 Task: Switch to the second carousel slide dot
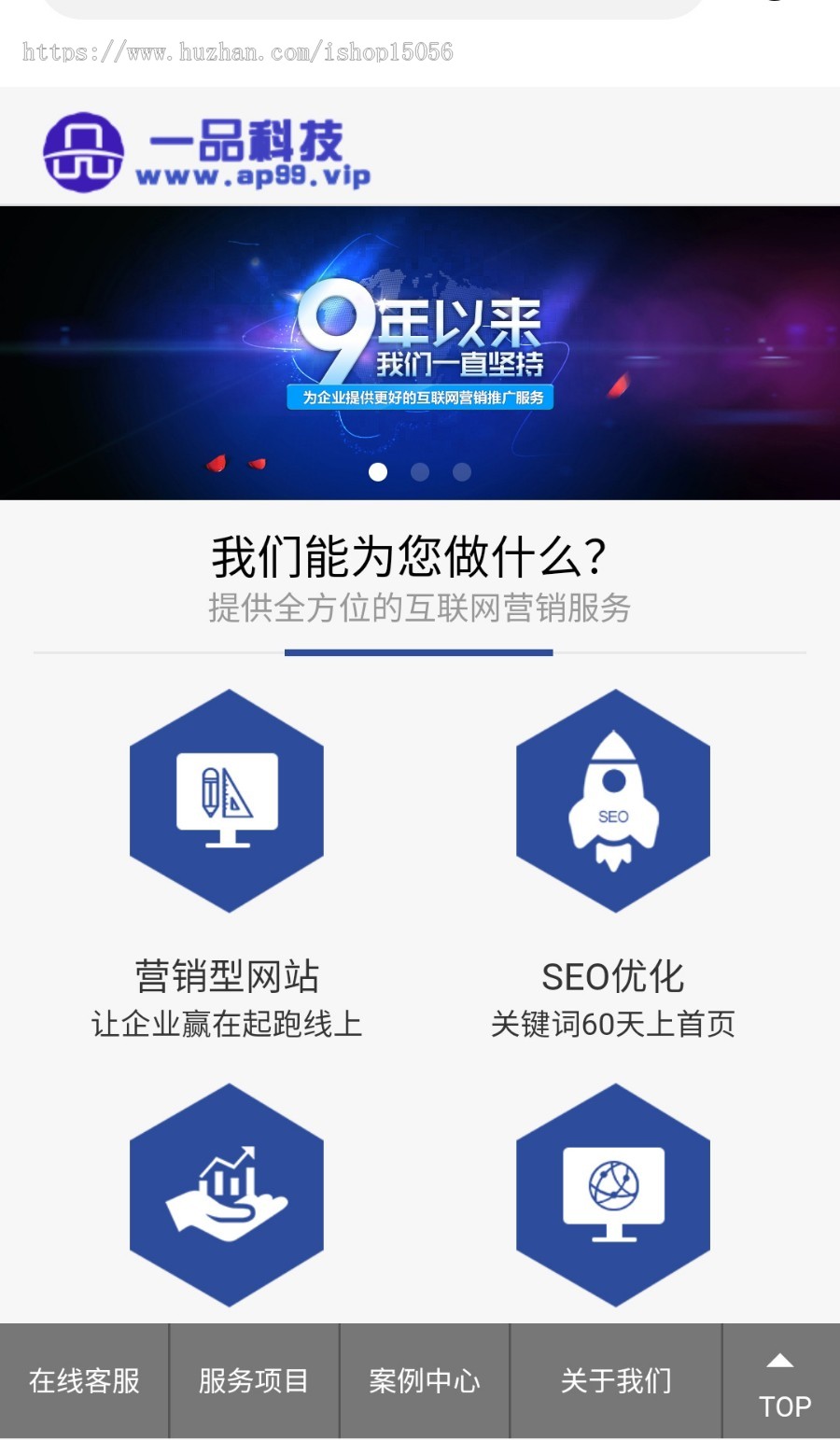coord(420,473)
